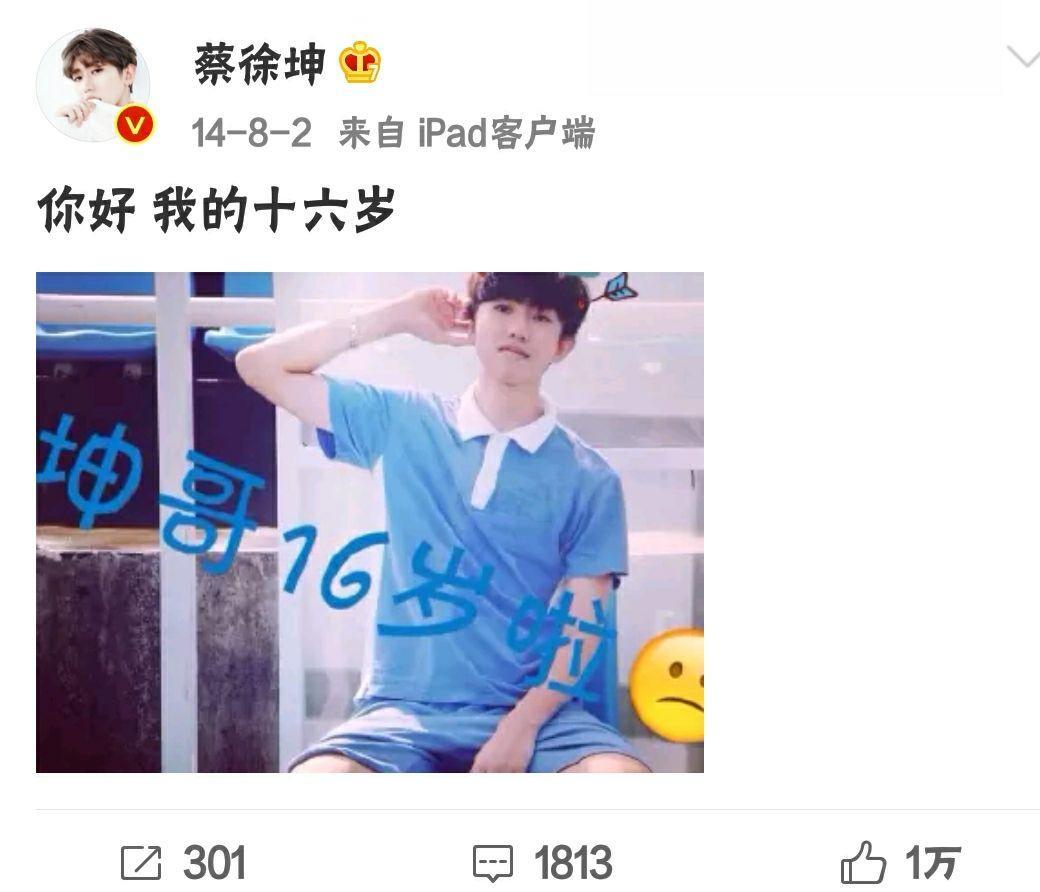Open the comments with 1813 replies
The height and width of the screenshot is (892, 1040).
(x=543, y=862)
